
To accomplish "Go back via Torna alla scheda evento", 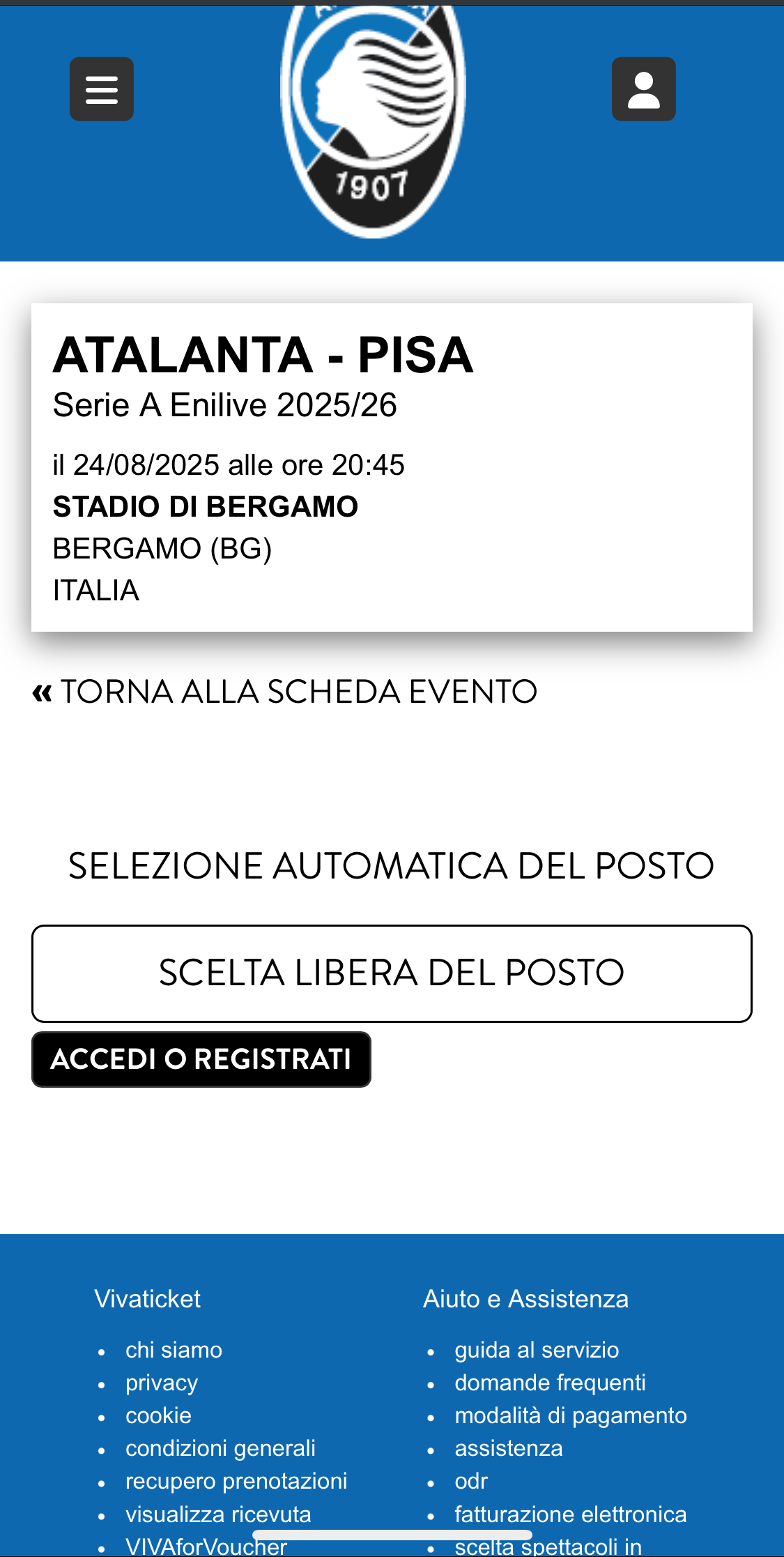I will 285,692.
